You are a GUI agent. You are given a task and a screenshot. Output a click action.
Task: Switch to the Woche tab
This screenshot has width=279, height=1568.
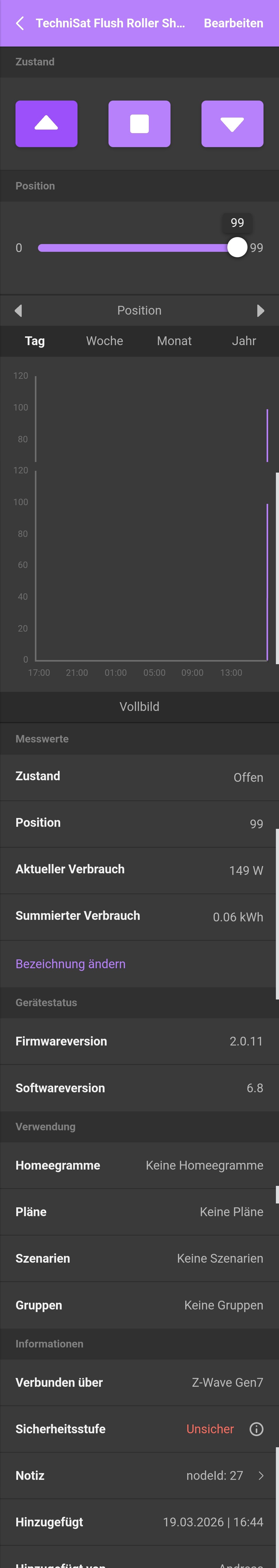click(105, 341)
